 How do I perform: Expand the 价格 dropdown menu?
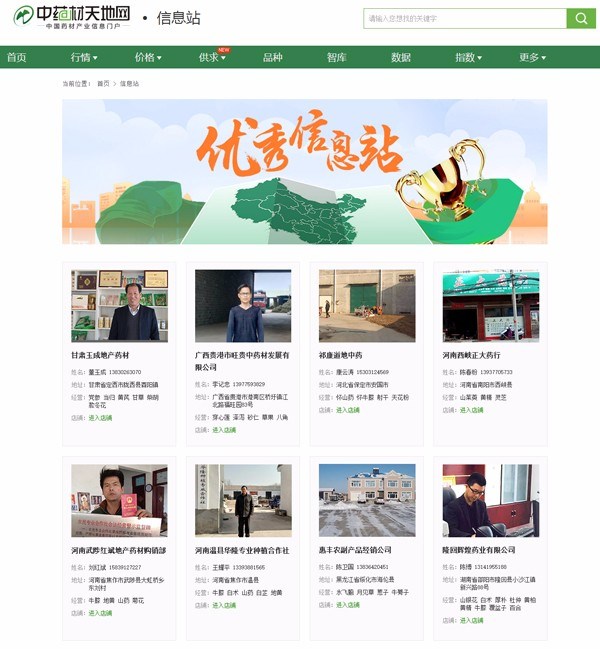148,57
